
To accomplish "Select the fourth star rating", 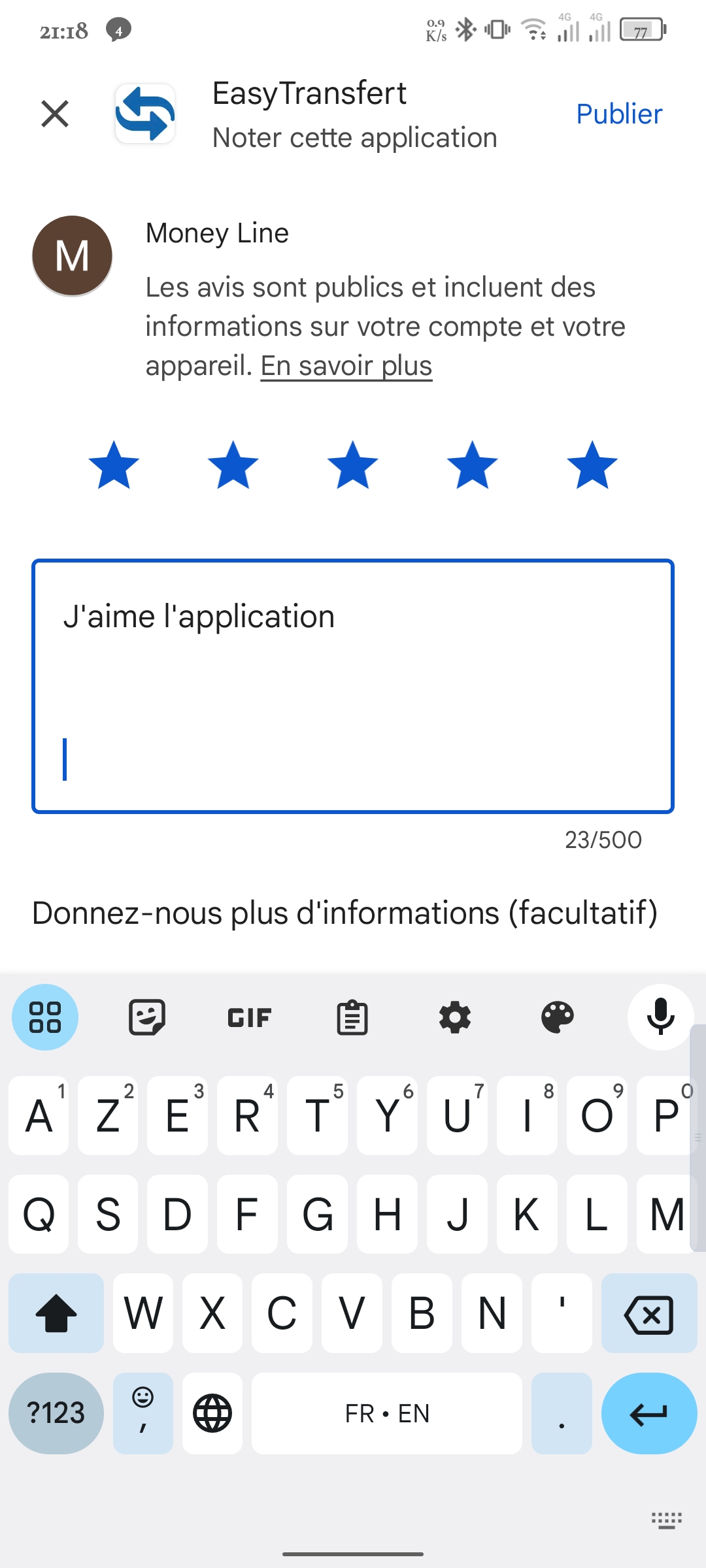I will pos(473,465).
